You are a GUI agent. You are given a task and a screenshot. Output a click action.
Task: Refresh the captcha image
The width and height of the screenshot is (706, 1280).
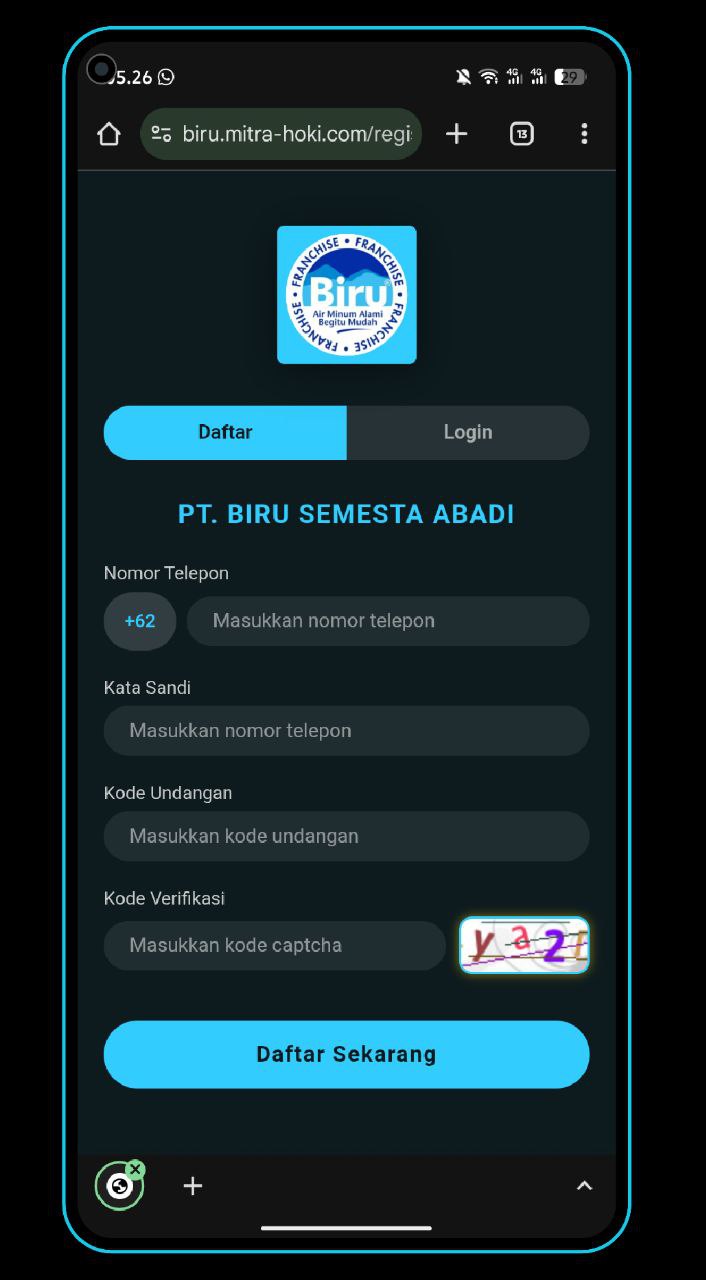[524, 945]
